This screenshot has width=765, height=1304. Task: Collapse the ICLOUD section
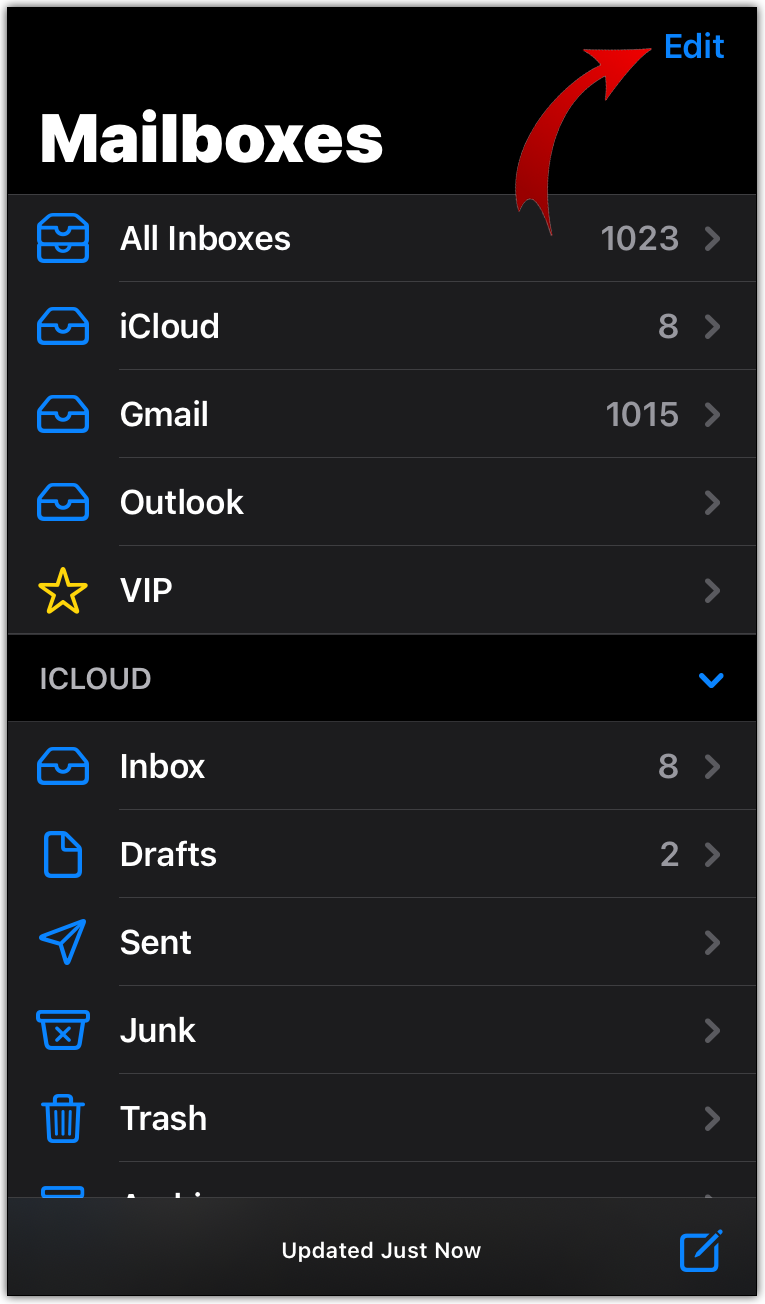711,680
